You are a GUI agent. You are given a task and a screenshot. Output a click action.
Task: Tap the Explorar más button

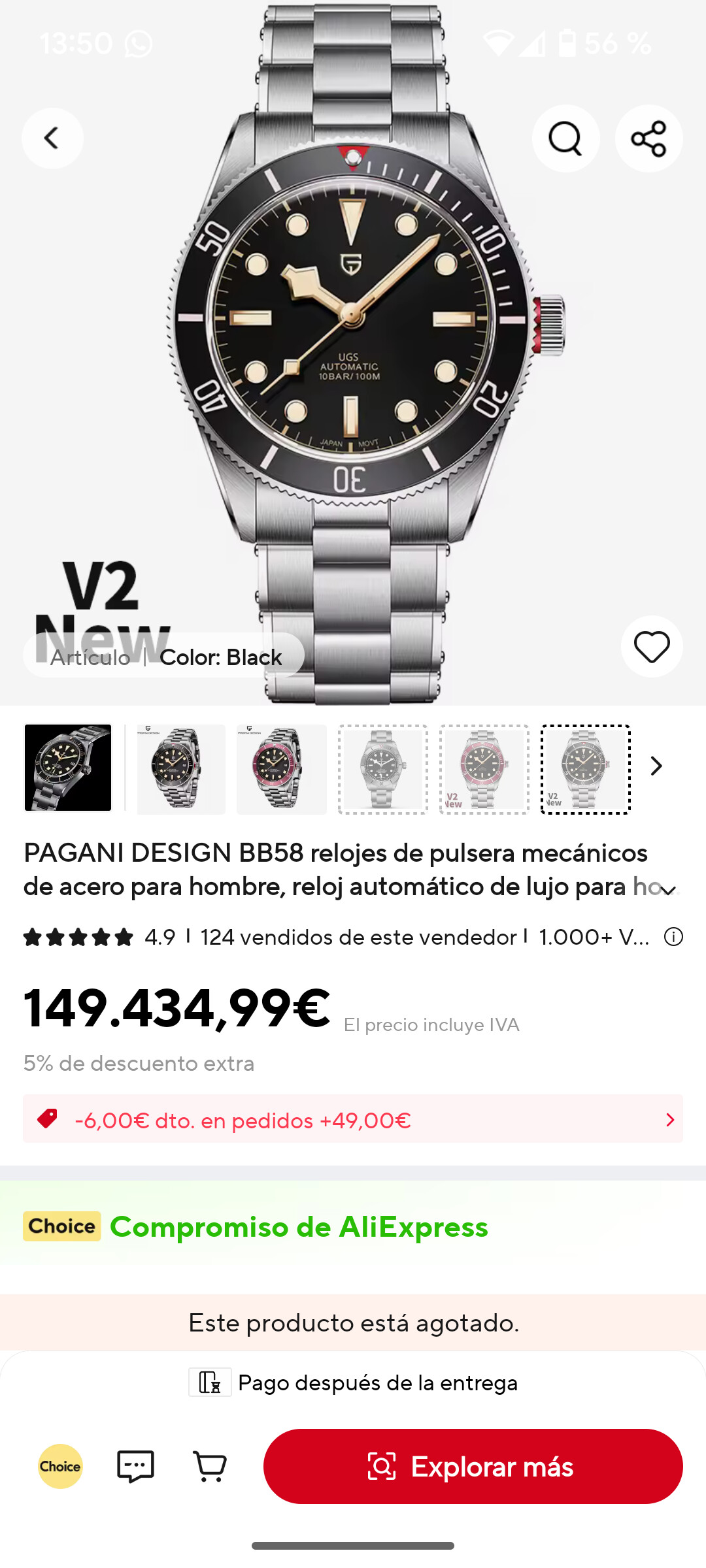tap(473, 1466)
